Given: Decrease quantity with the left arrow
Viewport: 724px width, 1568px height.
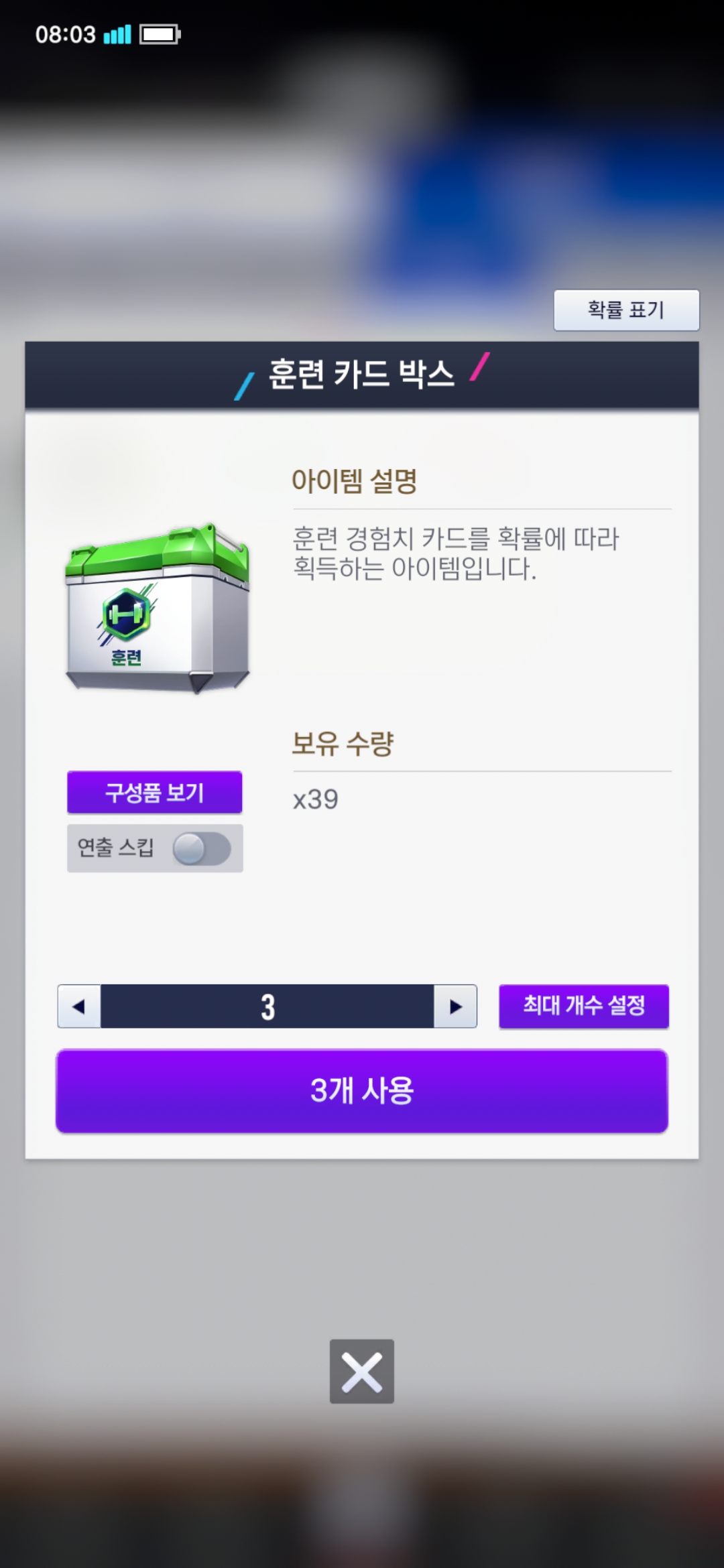Looking at the screenshot, I should tap(79, 1006).
